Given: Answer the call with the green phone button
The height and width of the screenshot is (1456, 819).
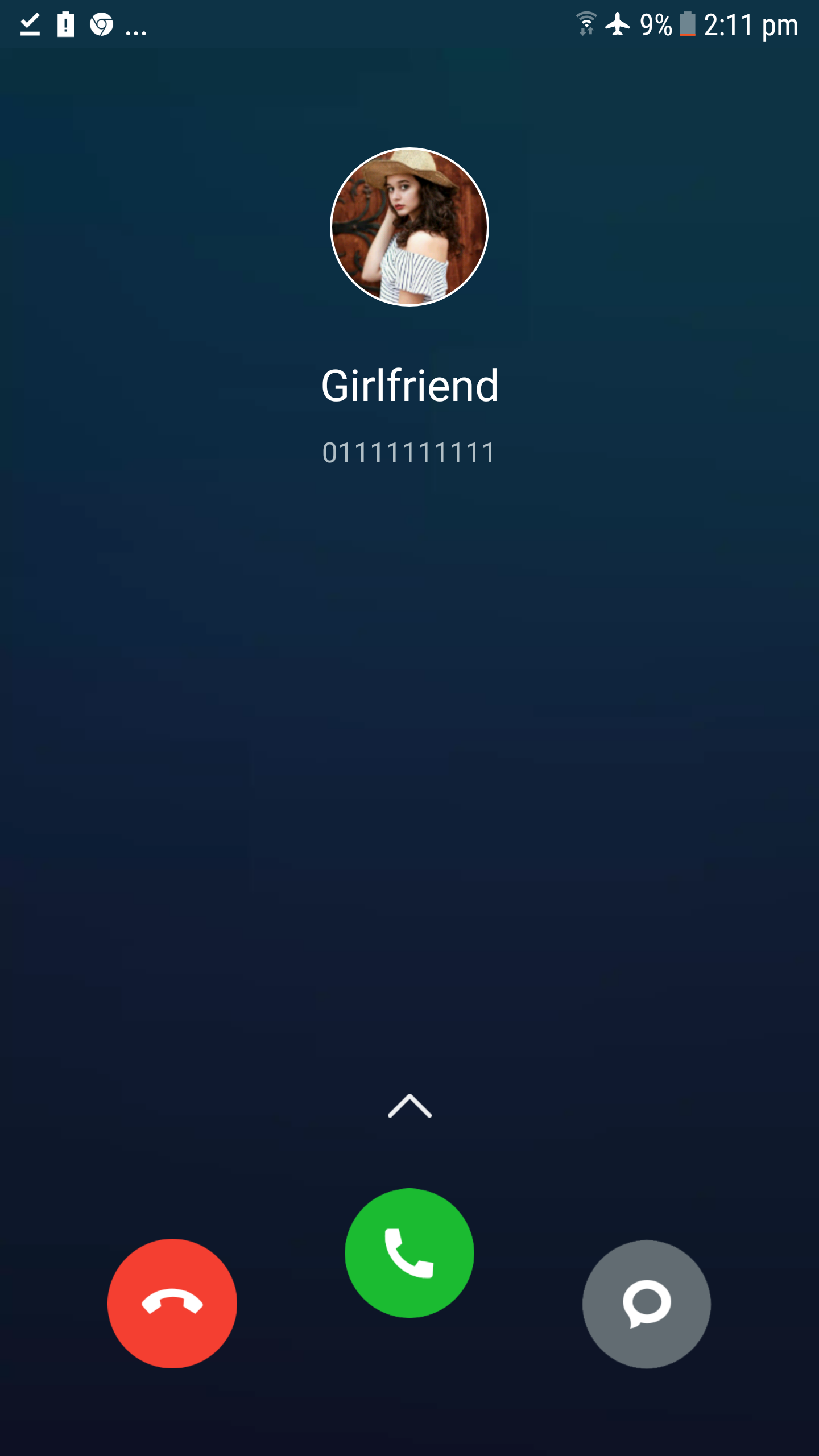Looking at the screenshot, I should (x=409, y=1252).
